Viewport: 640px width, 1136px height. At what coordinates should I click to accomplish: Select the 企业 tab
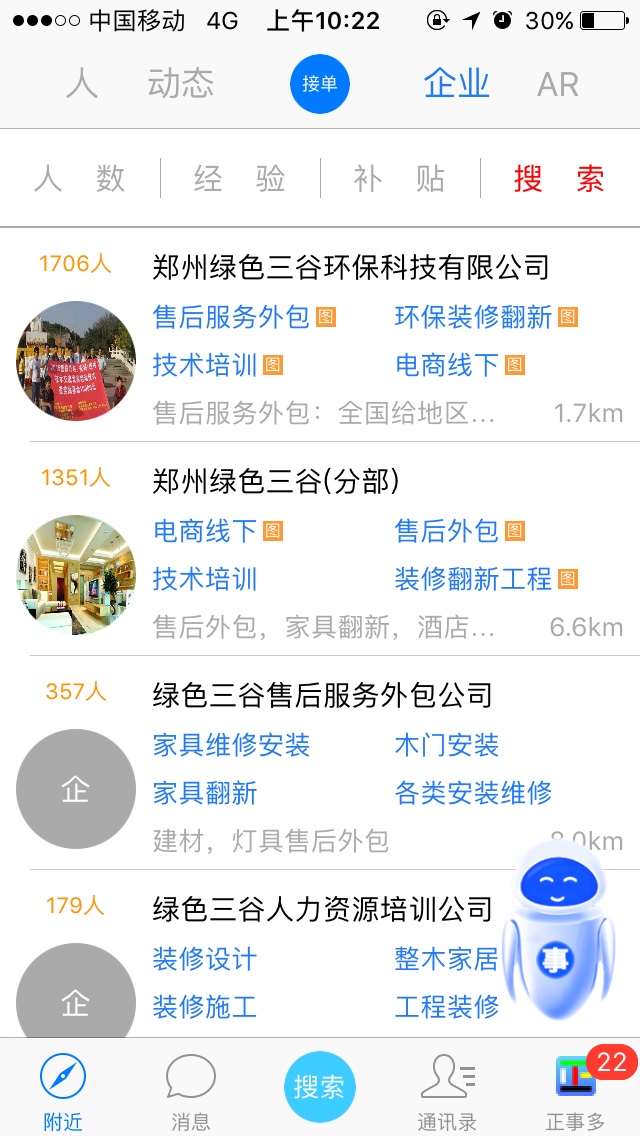click(456, 84)
